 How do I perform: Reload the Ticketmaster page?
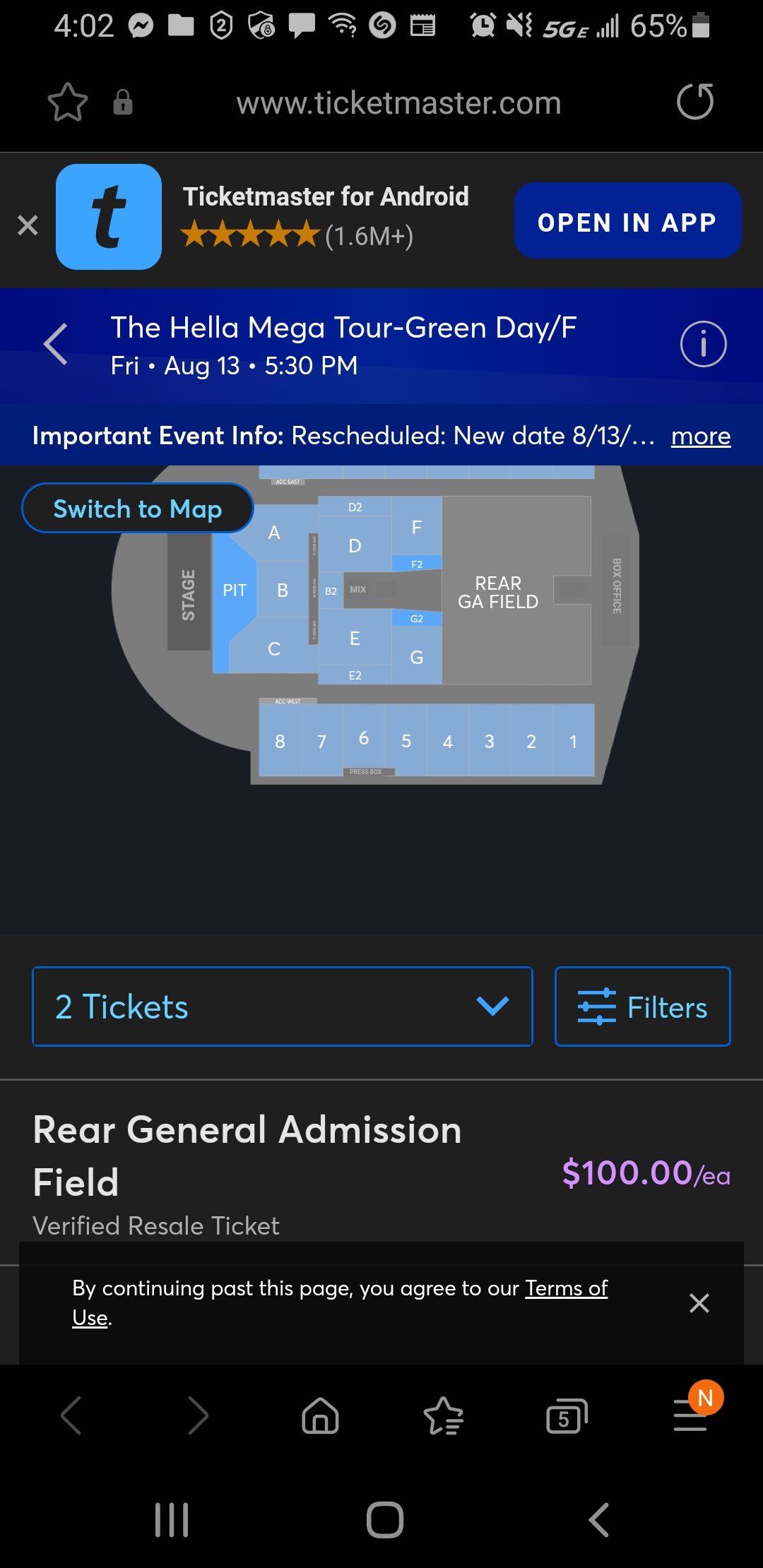coord(694,102)
